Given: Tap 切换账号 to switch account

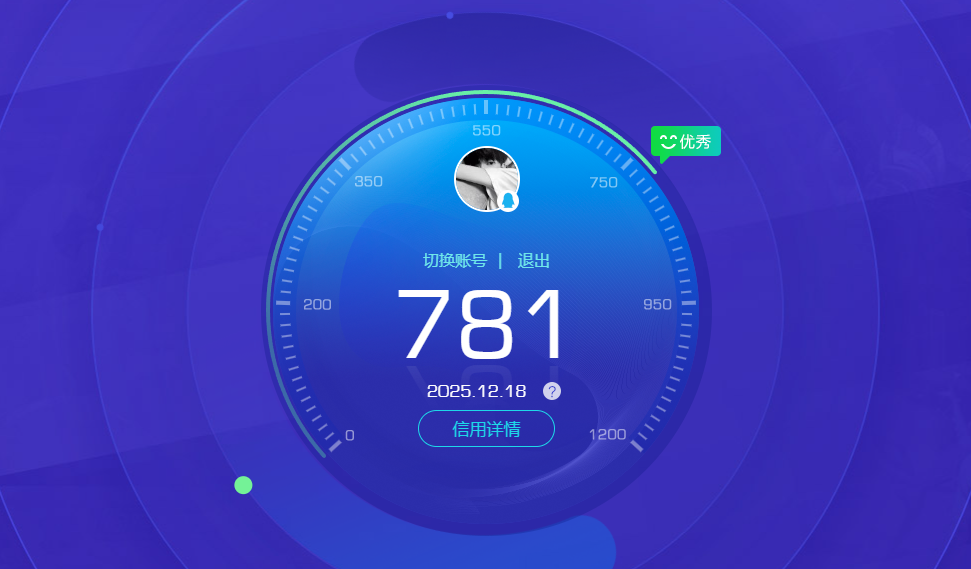Looking at the screenshot, I should tap(455, 261).
